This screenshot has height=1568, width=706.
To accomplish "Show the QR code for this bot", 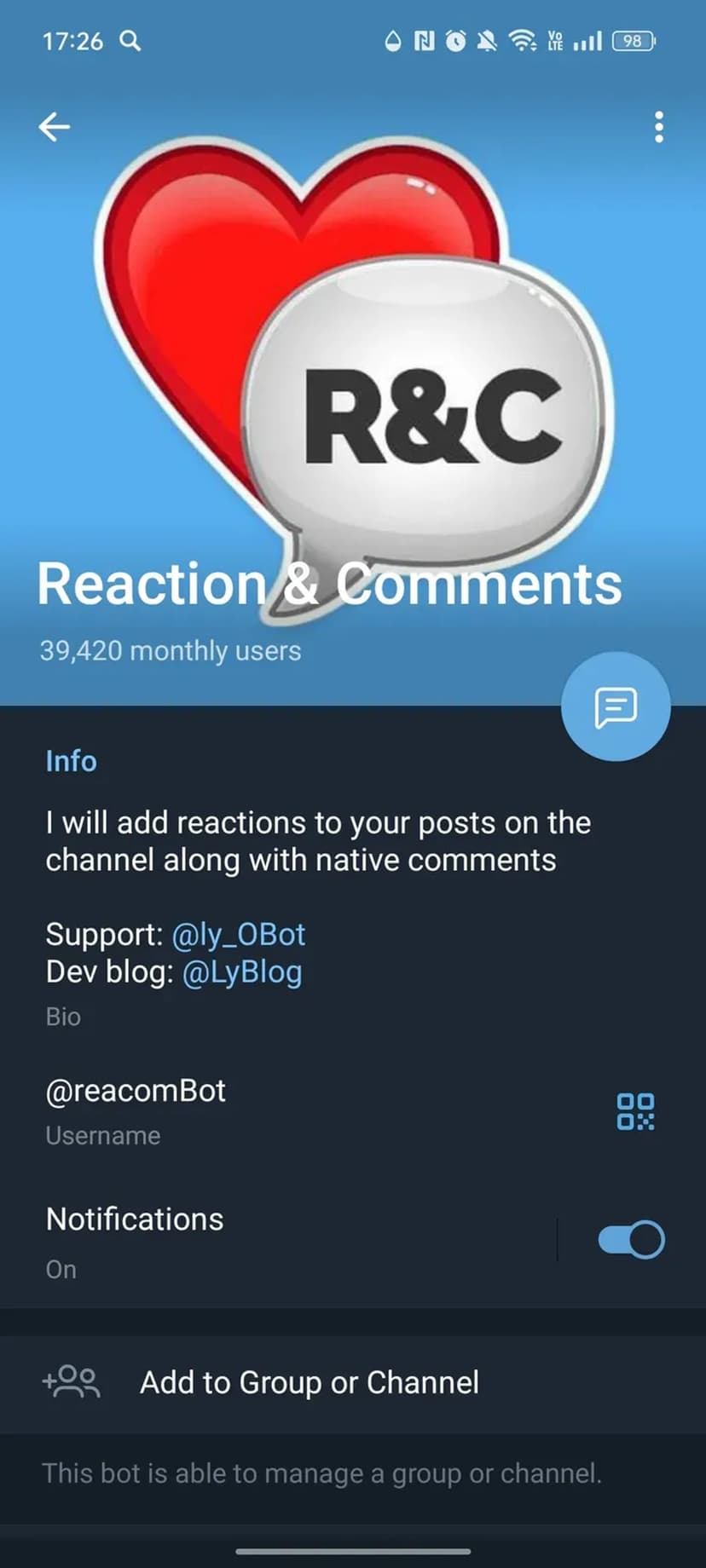I will point(635,1111).
